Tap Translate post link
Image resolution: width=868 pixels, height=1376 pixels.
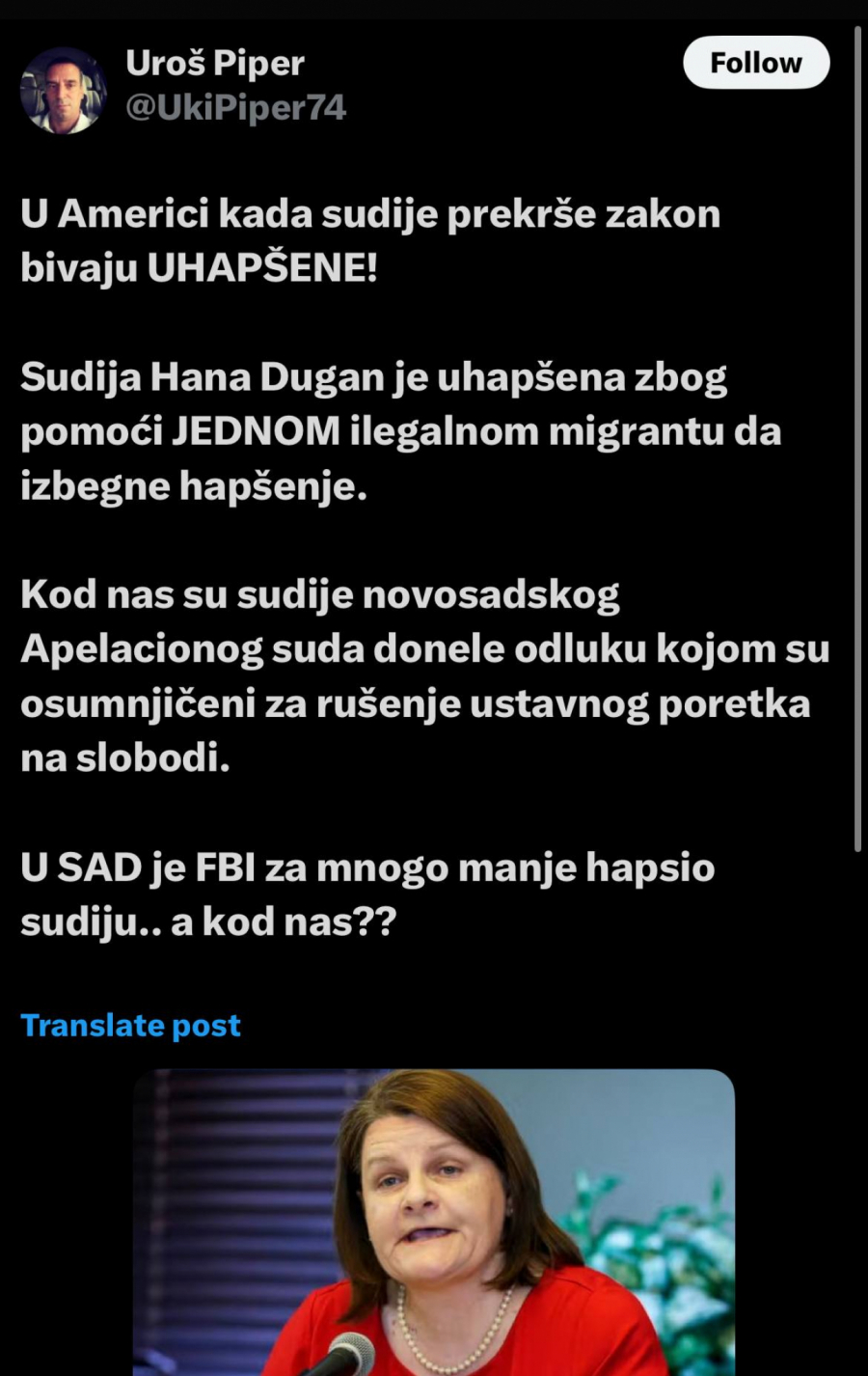pos(130,1025)
